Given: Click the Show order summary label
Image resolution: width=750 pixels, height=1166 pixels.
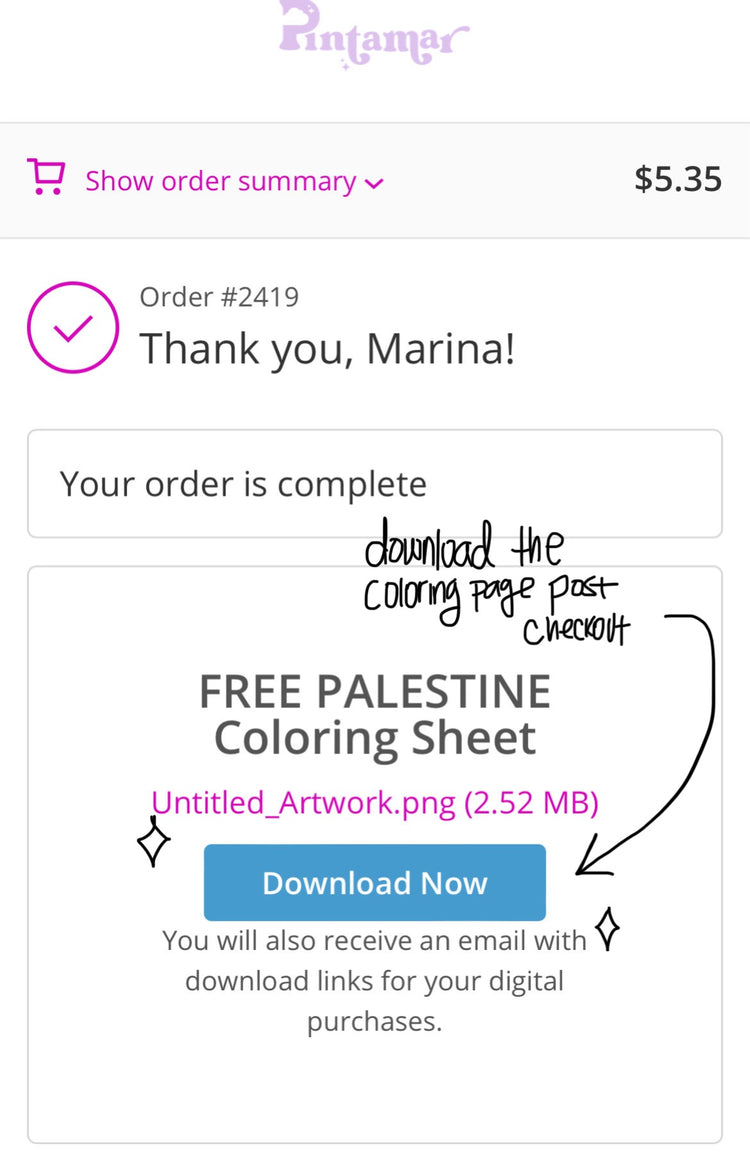Looking at the screenshot, I should click(x=220, y=181).
